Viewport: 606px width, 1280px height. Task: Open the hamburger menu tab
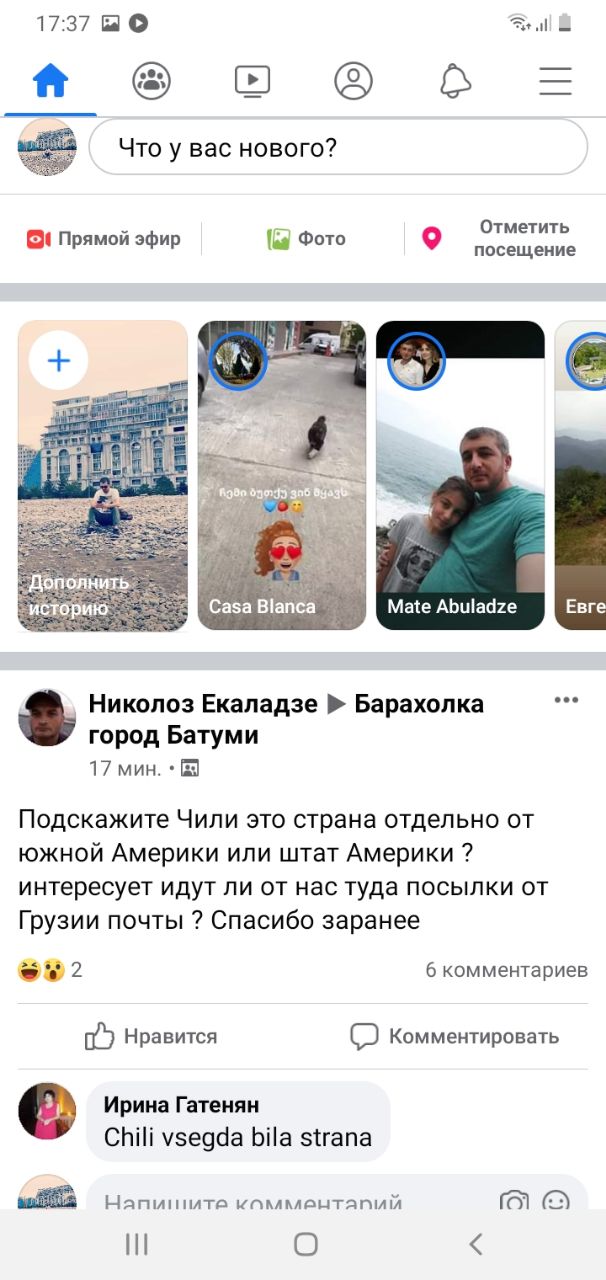click(555, 81)
